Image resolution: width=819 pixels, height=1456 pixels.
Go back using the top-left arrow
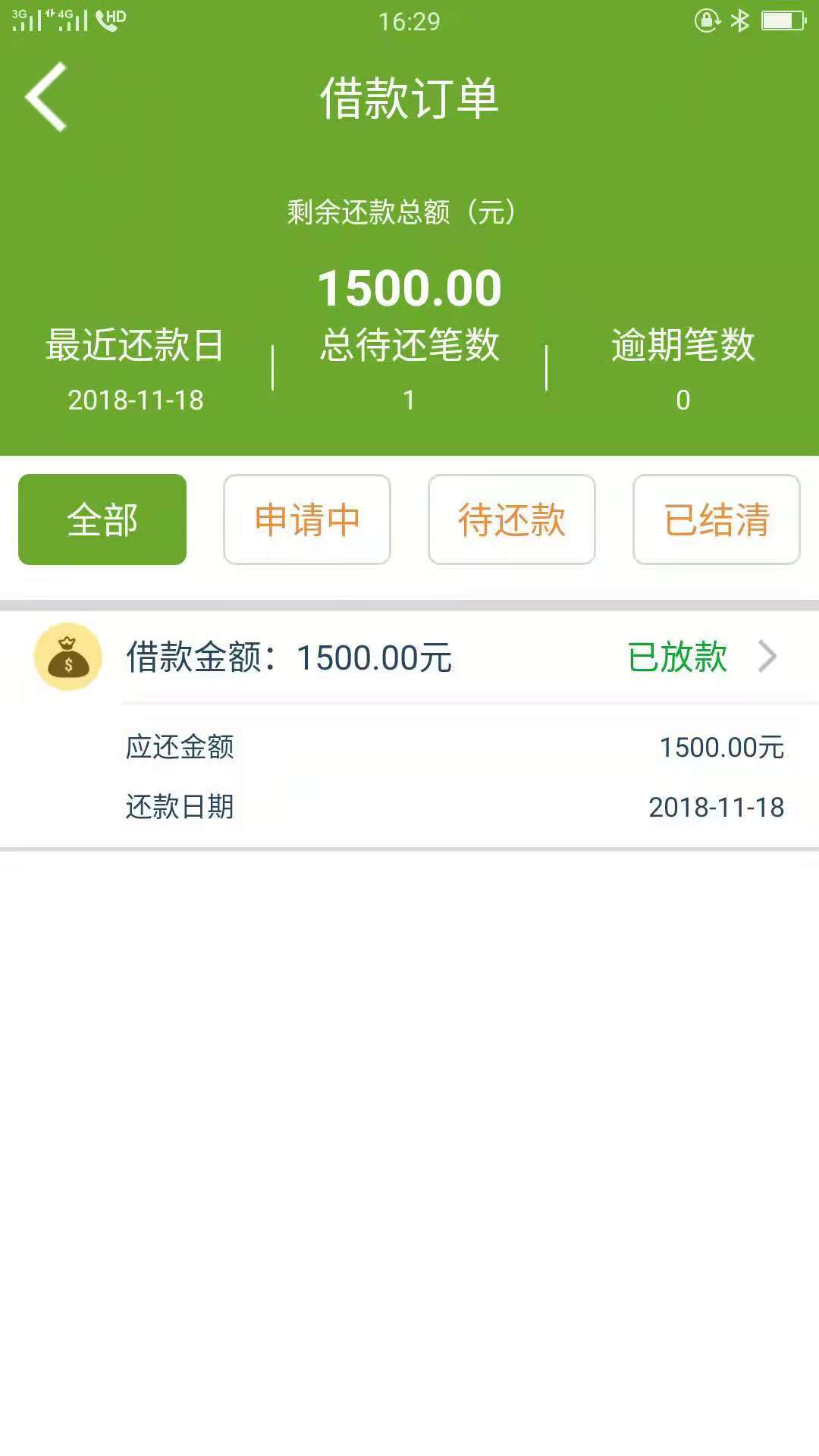(x=46, y=97)
